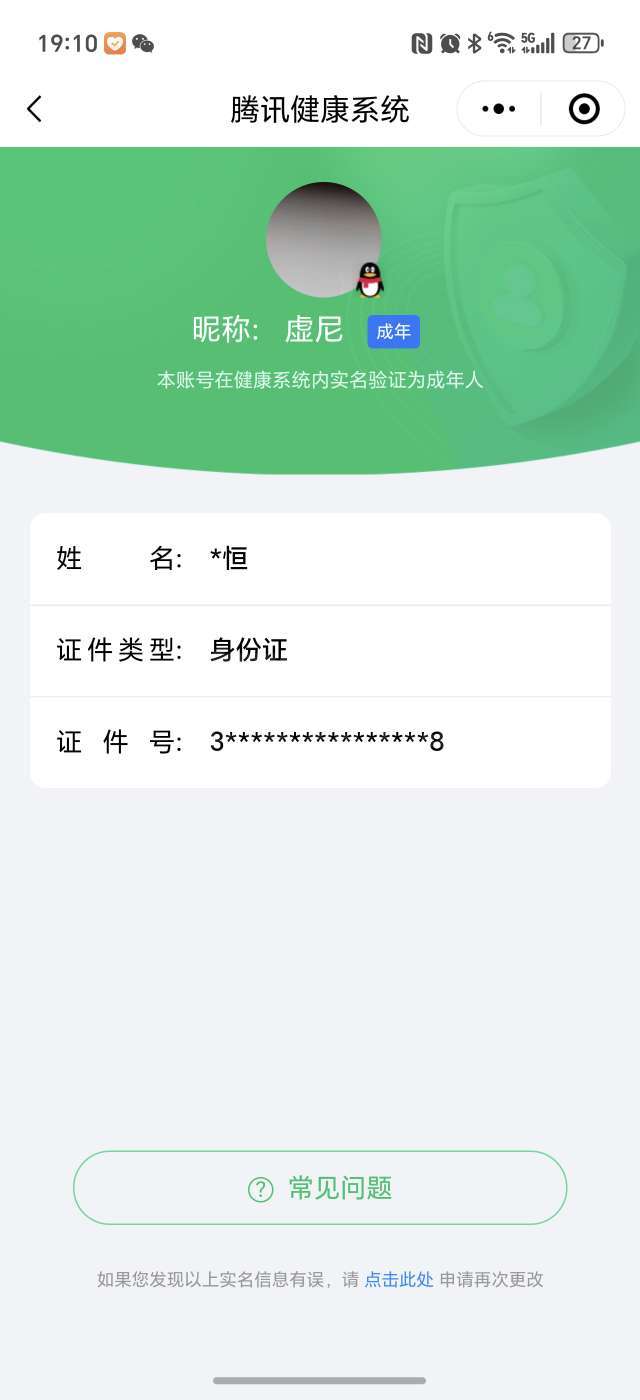Open the mini program three-dot menu
This screenshot has width=640, height=1400.
[499, 109]
